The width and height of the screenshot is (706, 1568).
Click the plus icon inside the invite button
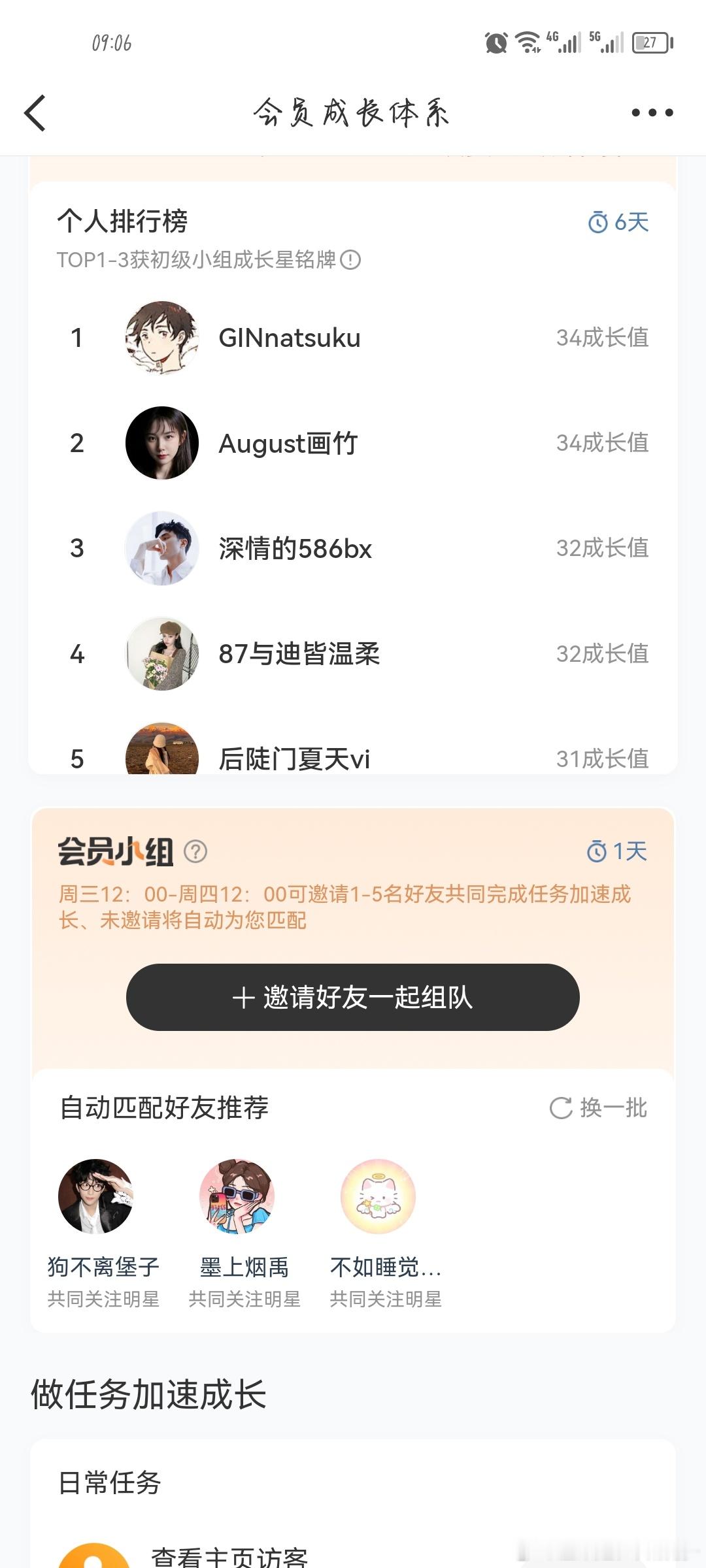tap(243, 998)
